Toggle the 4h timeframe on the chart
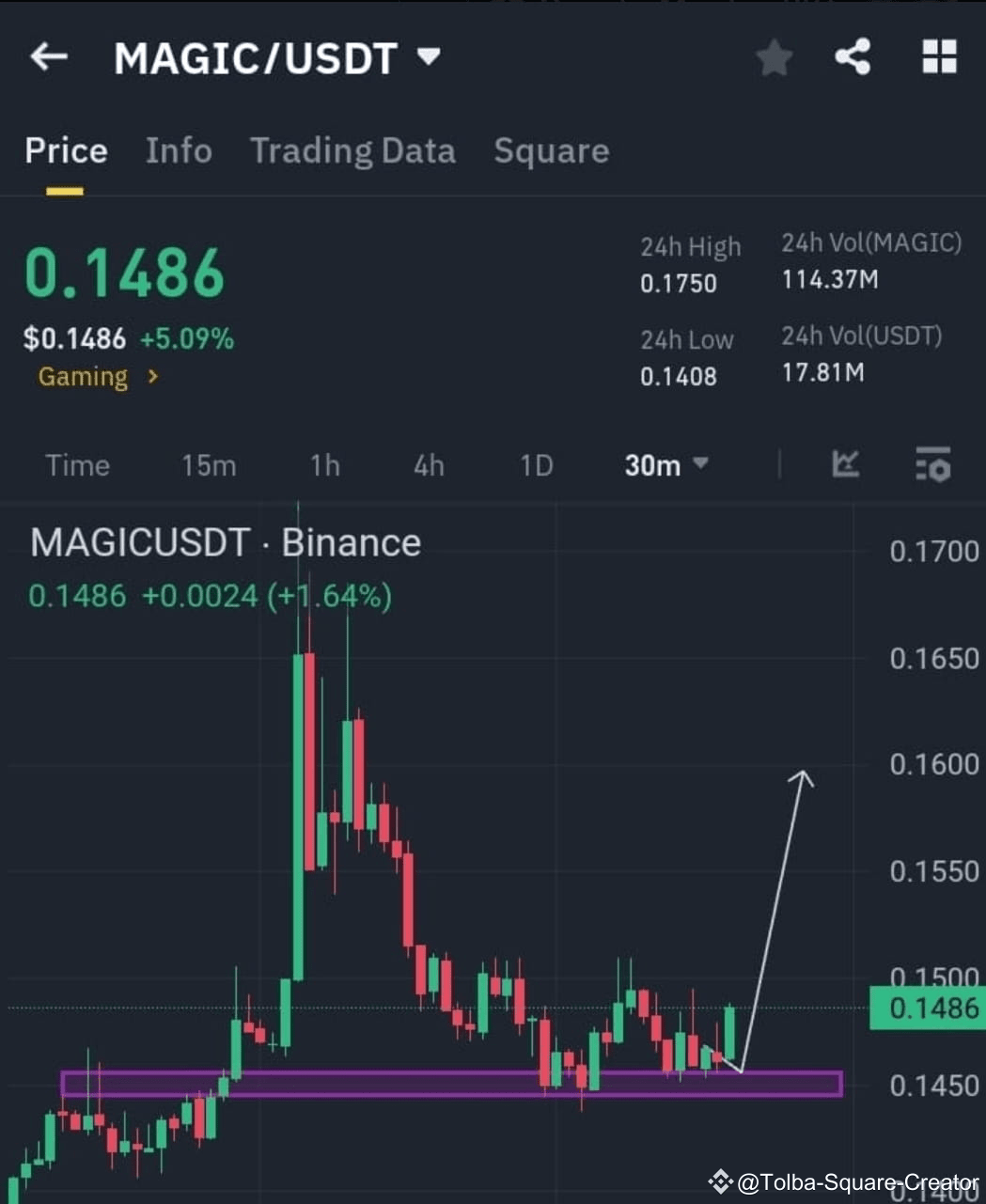The height and width of the screenshot is (1204, 986). pyautogui.click(x=428, y=464)
